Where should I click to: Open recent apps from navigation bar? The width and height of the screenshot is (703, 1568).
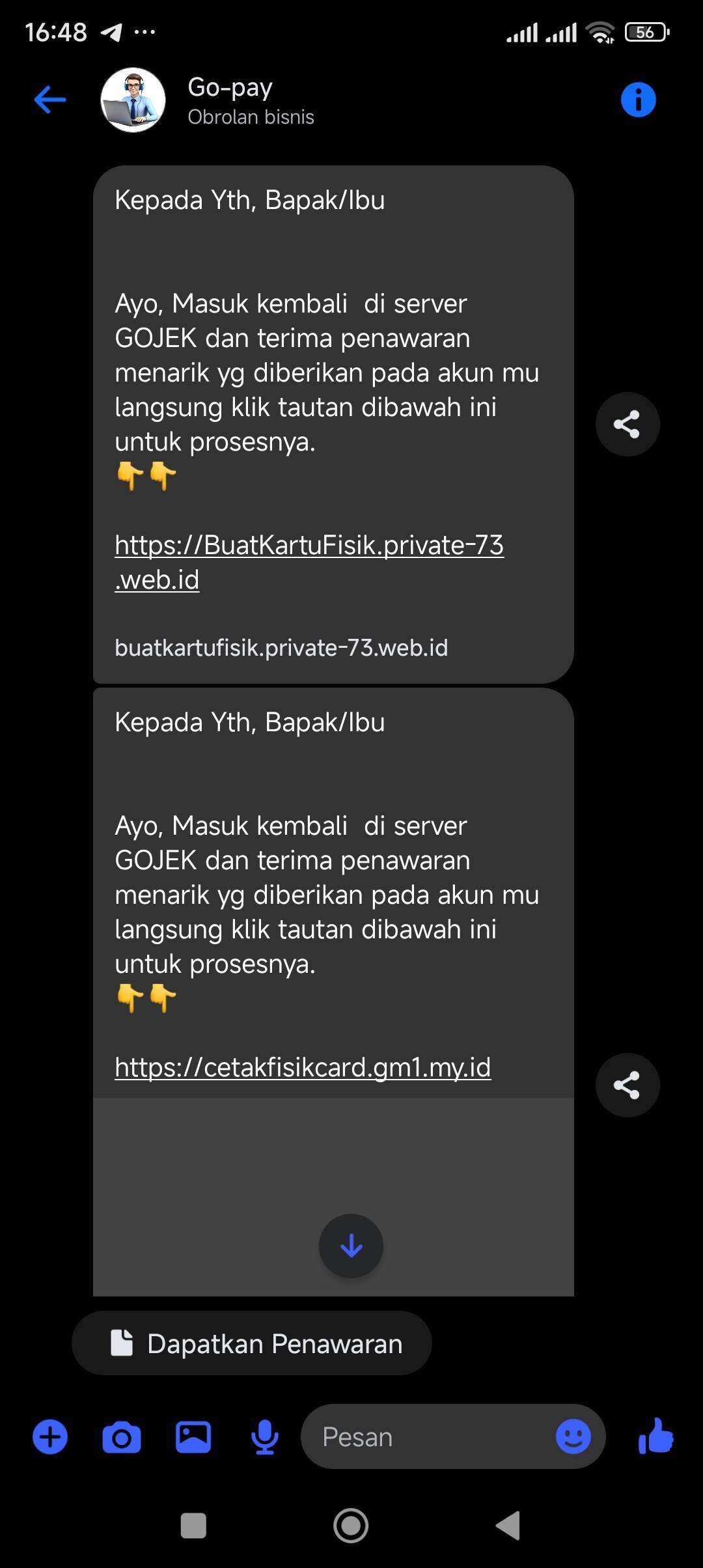click(x=193, y=1525)
